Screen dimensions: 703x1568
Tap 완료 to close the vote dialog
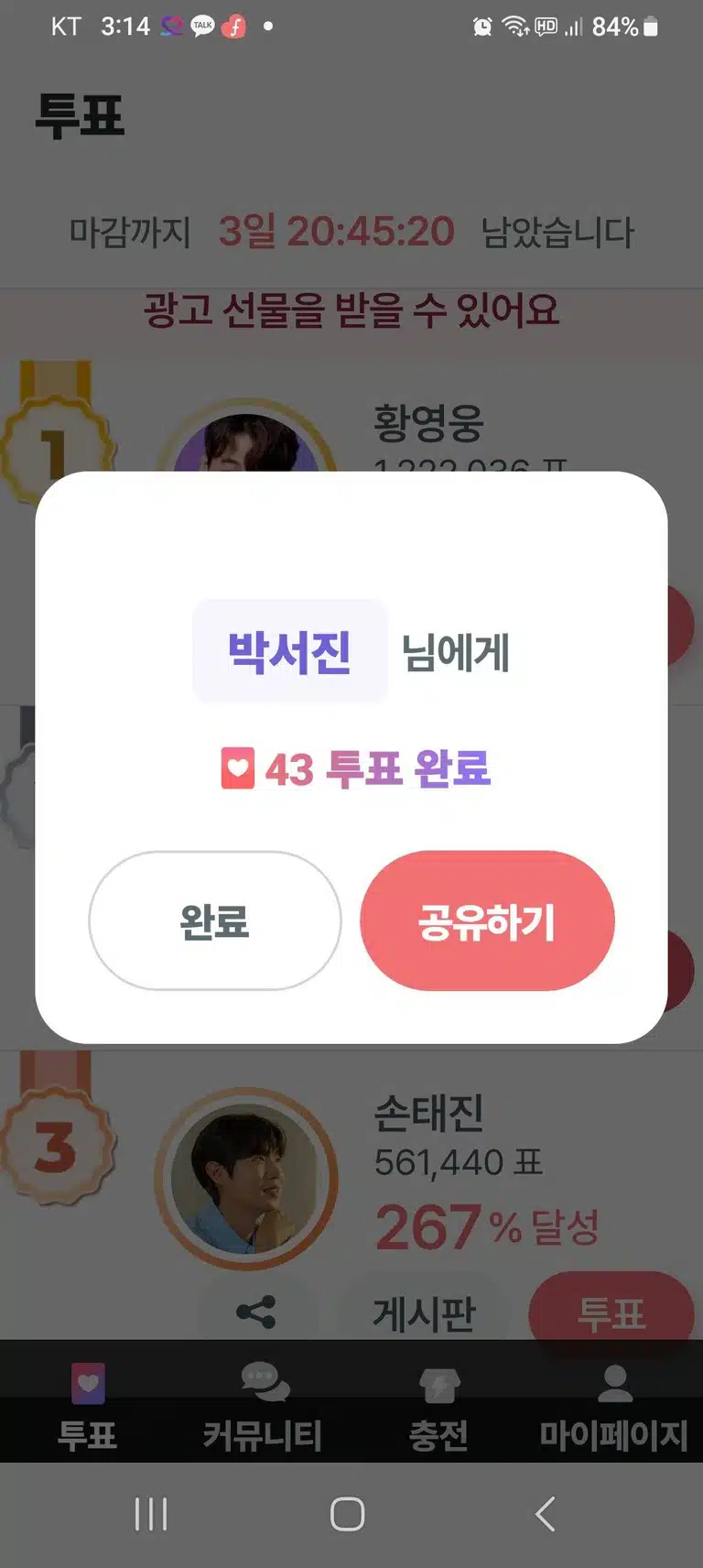(214, 920)
